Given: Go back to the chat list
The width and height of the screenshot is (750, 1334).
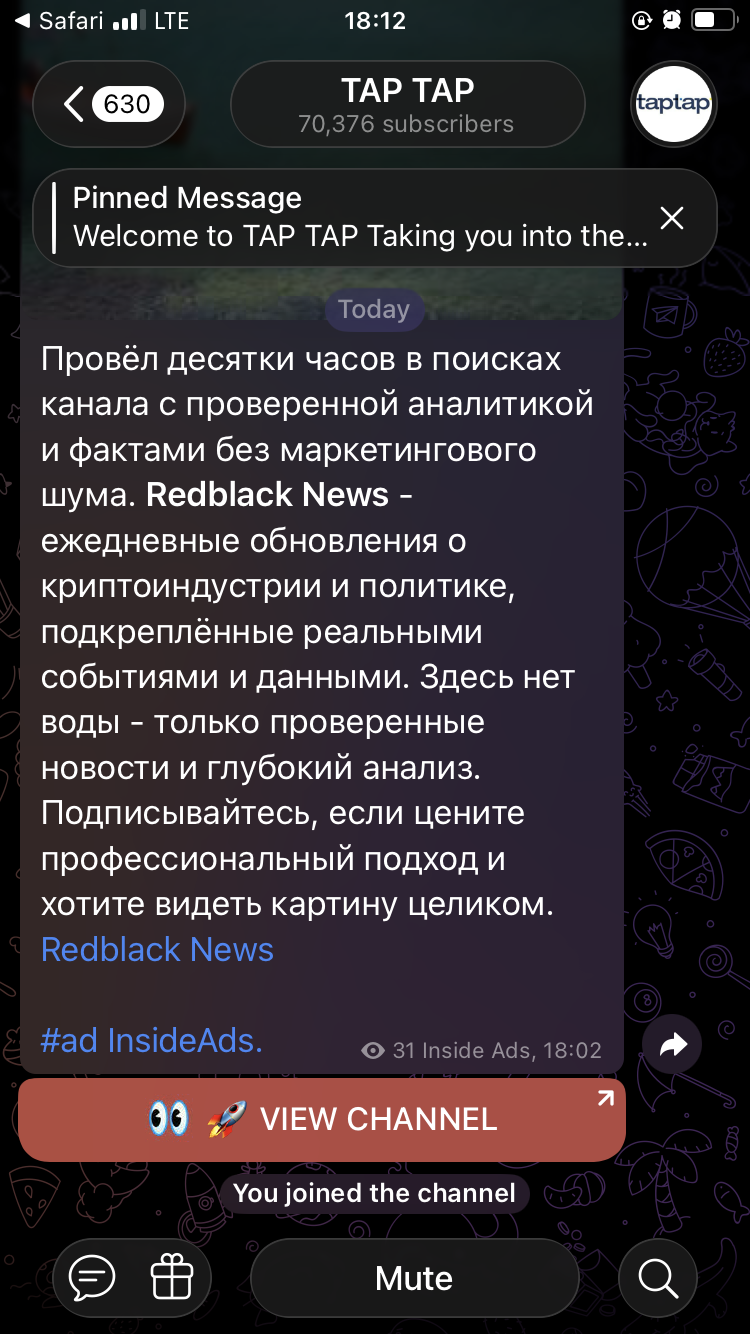Looking at the screenshot, I should click(108, 104).
